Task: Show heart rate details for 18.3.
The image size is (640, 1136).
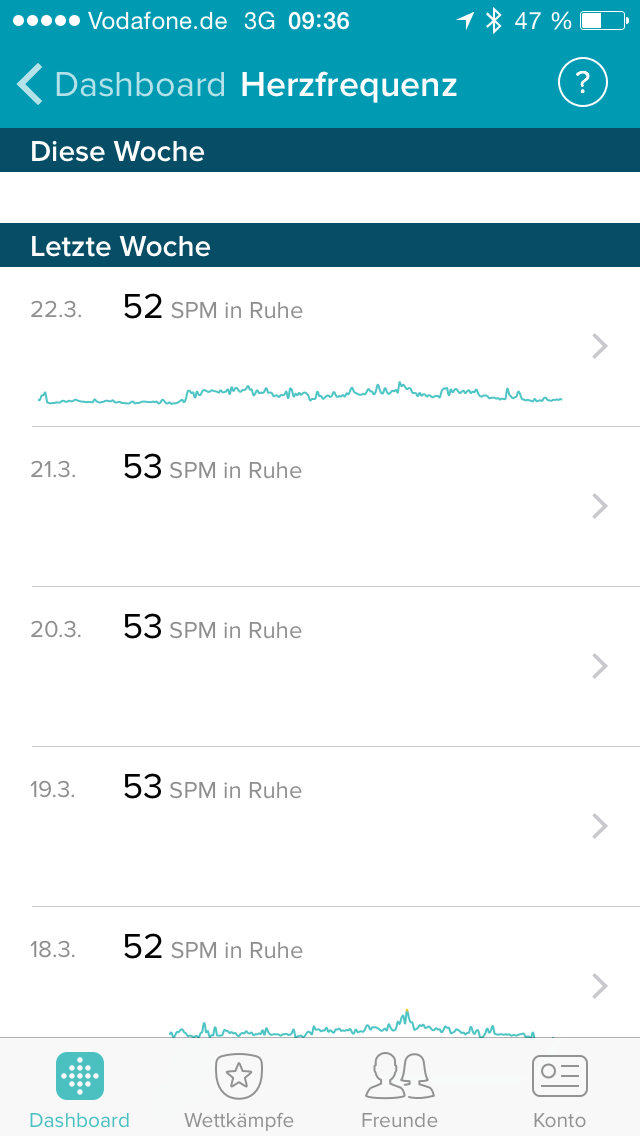Action: (320, 980)
